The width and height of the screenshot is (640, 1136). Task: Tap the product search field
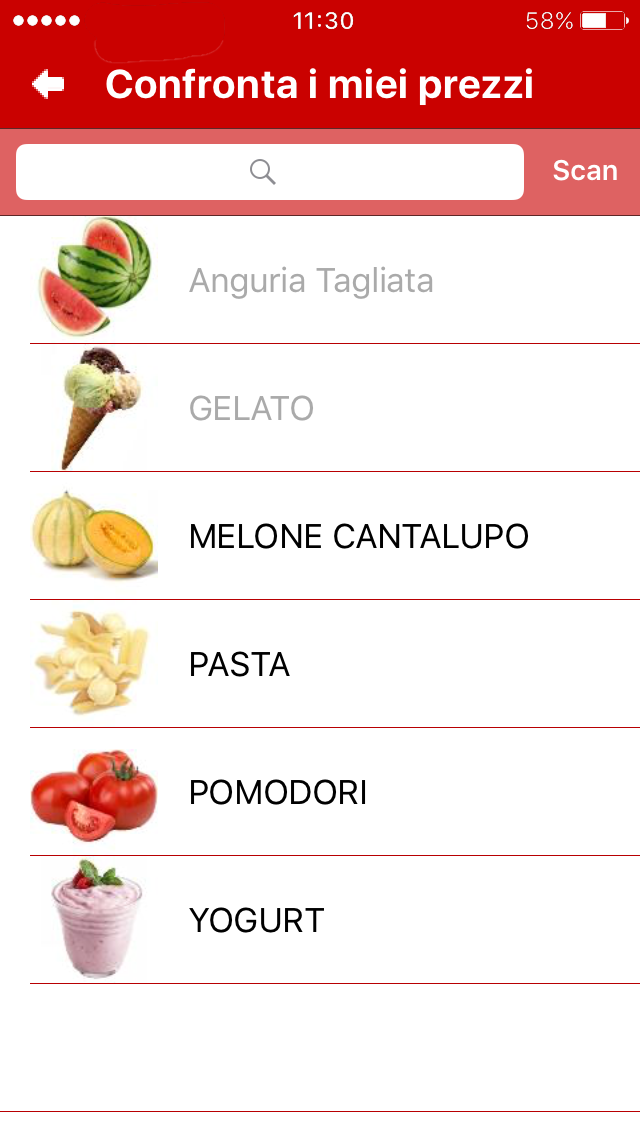[270, 172]
